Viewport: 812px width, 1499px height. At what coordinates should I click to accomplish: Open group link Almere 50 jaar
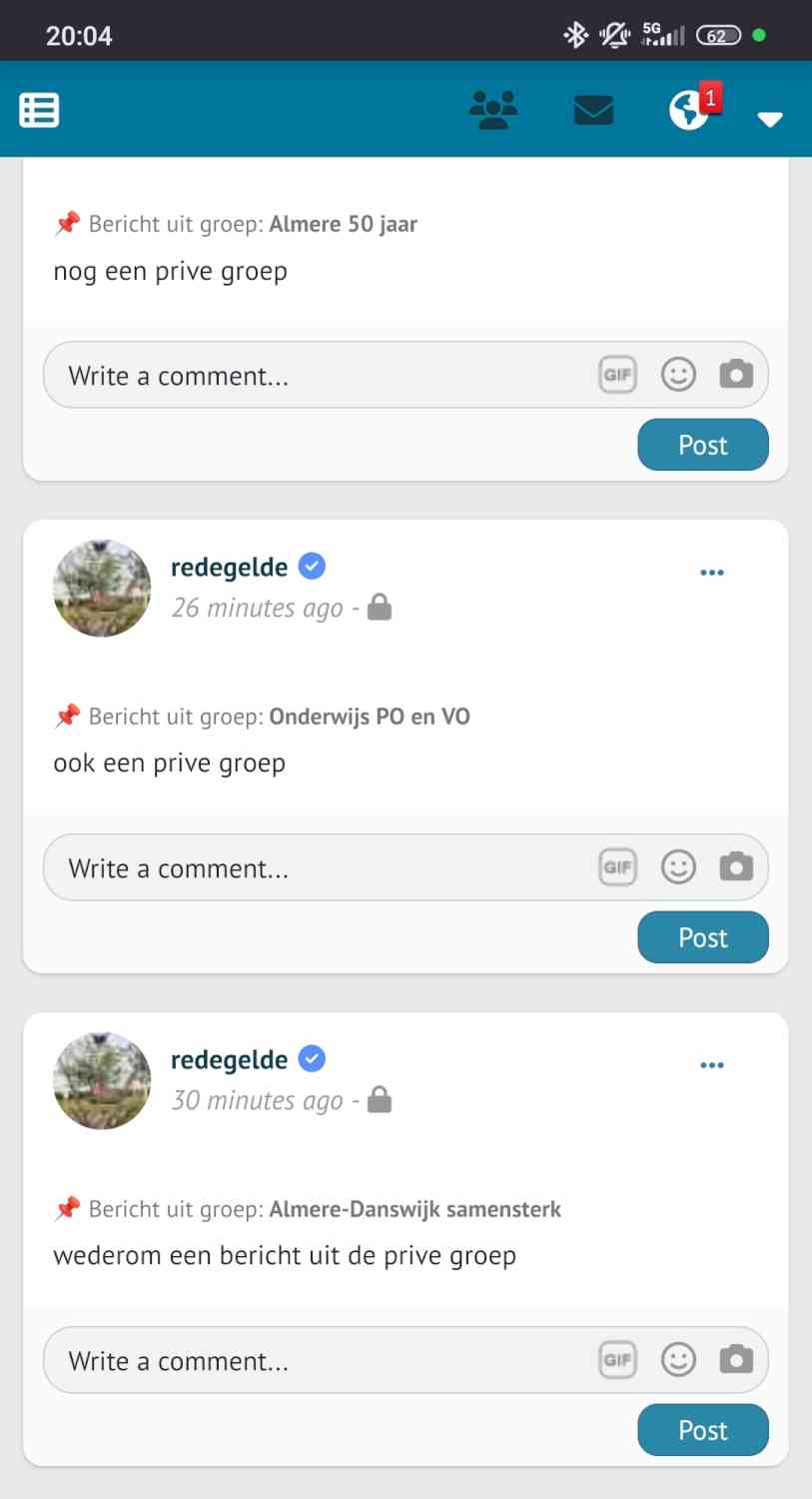[343, 224]
